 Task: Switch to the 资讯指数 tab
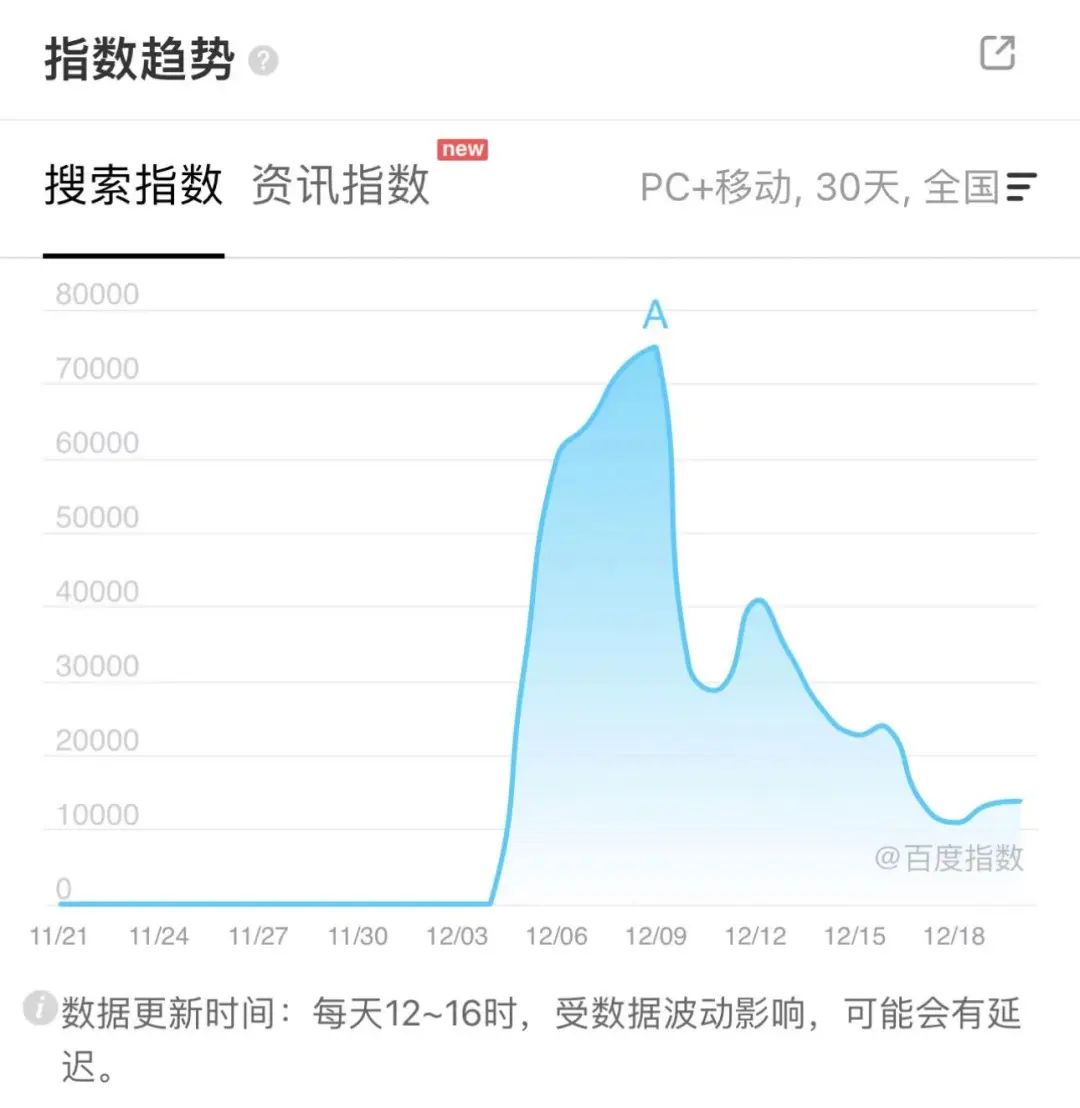point(340,186)
